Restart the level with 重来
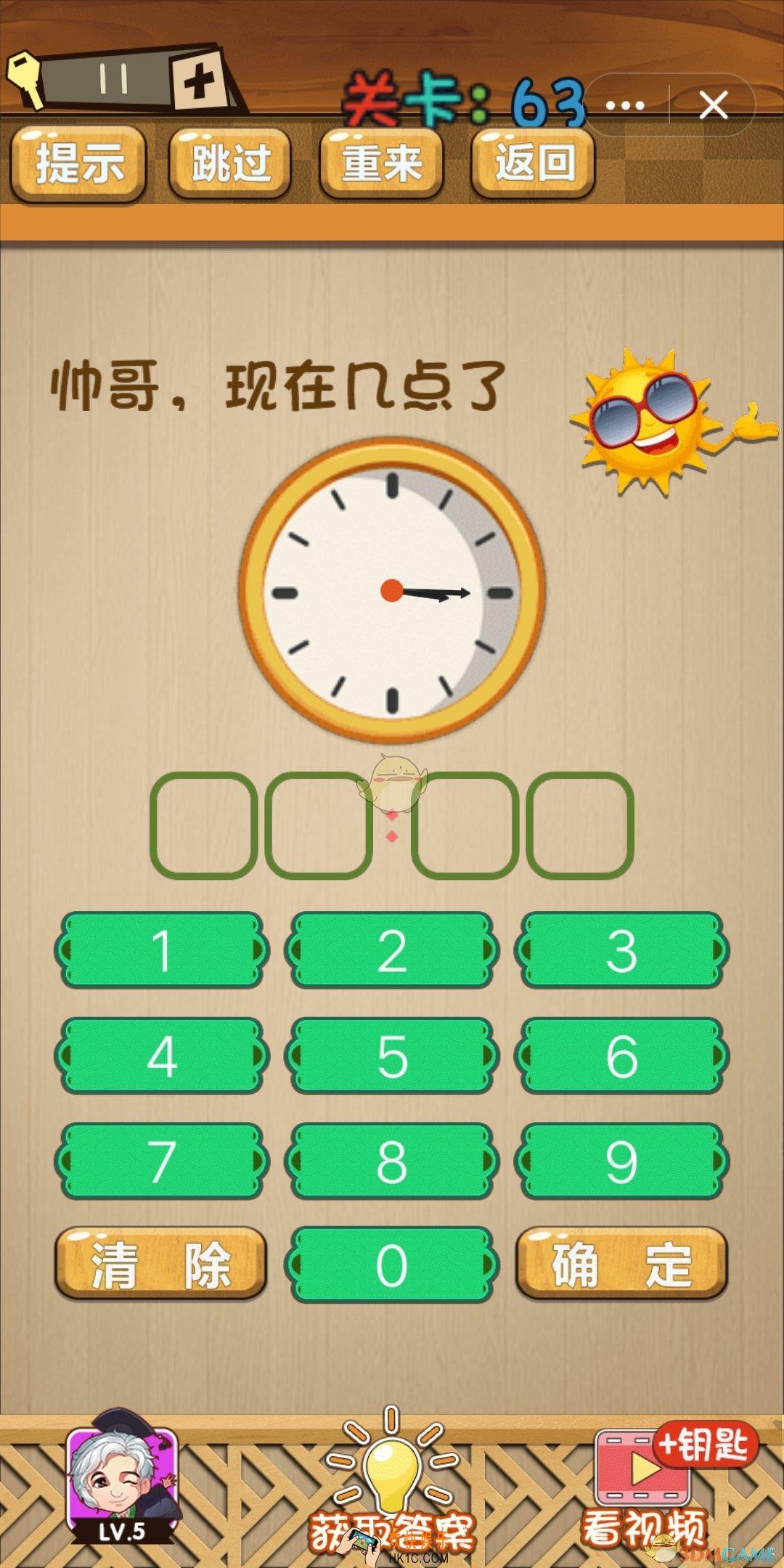The image size is (784, 1568). tap(382, 163)
